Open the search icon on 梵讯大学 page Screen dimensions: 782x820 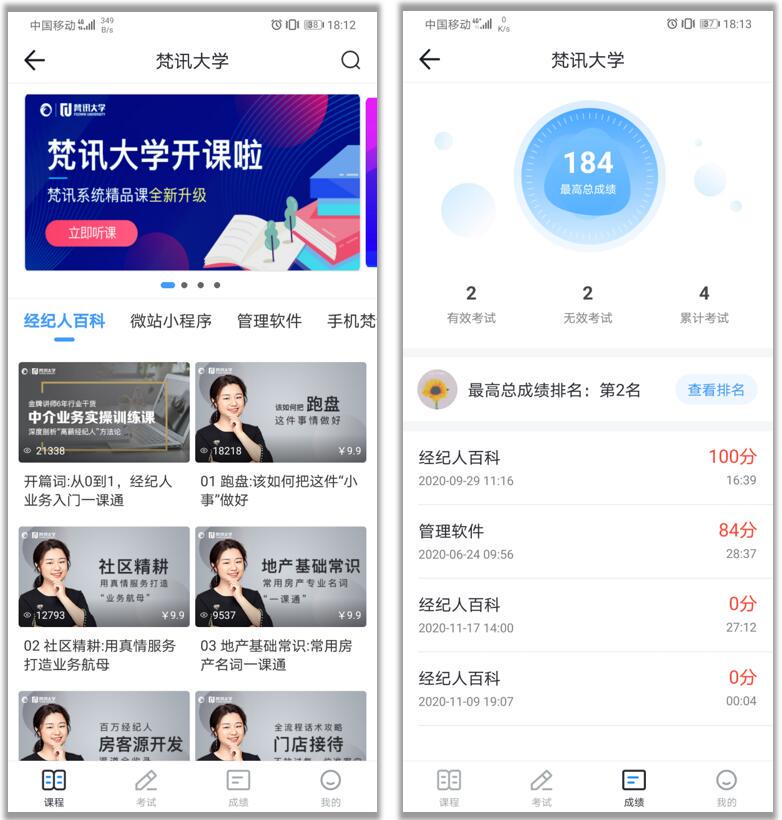(350, 61)
